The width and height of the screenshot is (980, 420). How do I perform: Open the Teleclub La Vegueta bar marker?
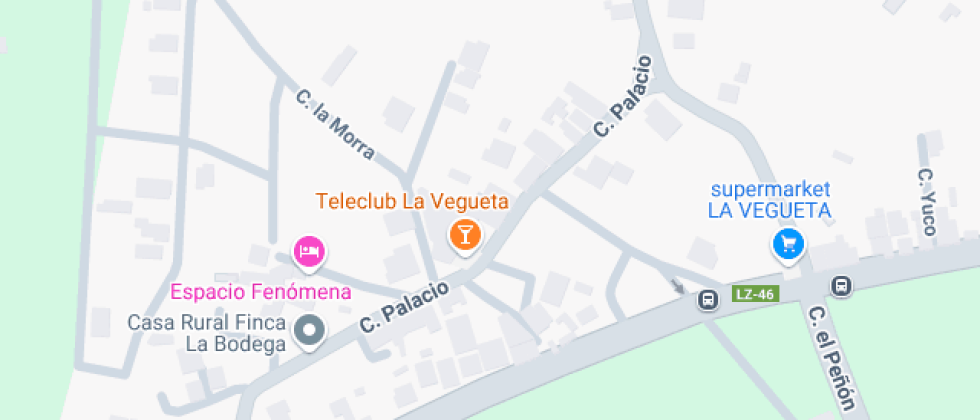[464, 238]
